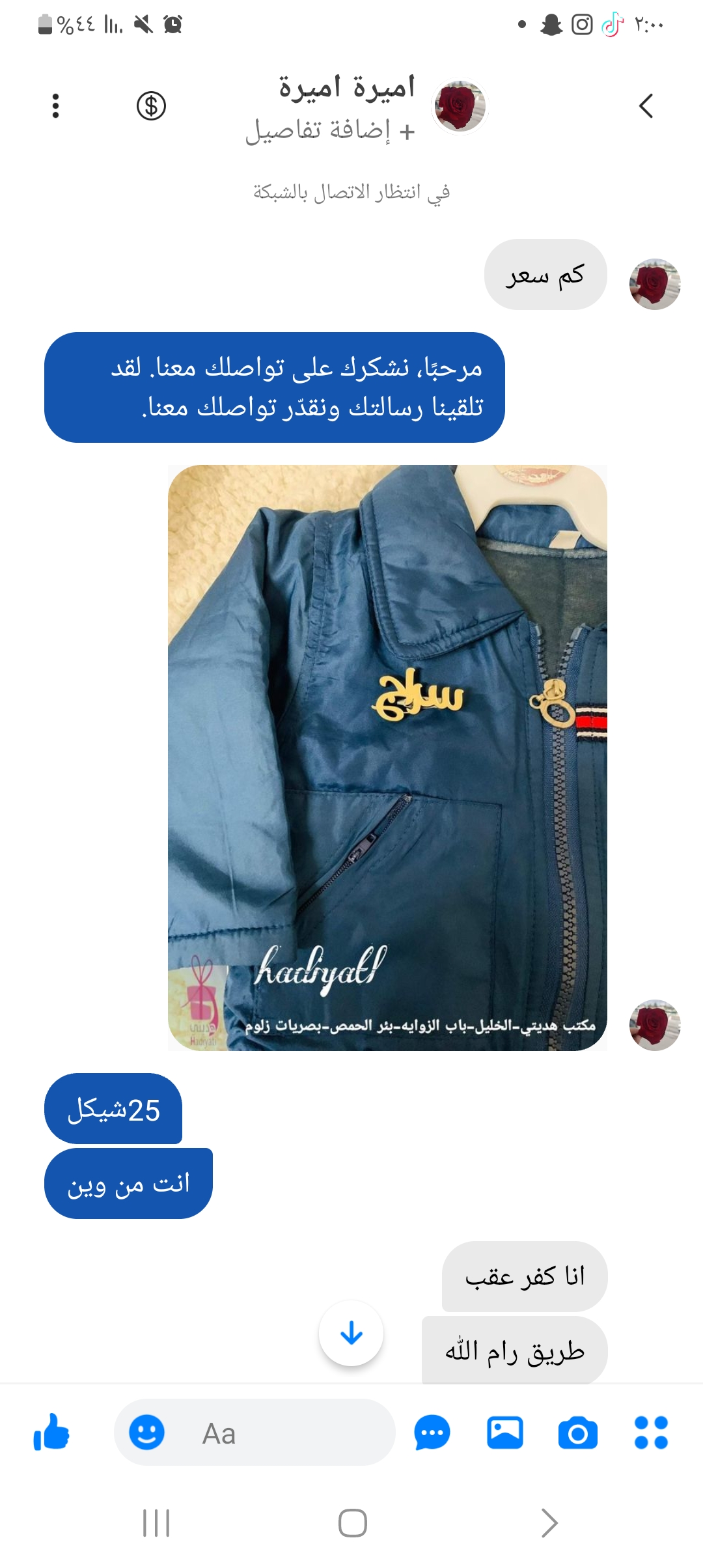Tap إضافة تفاصيل to add details
Viewport: 703px width, 1568px height.
[331, 131]
